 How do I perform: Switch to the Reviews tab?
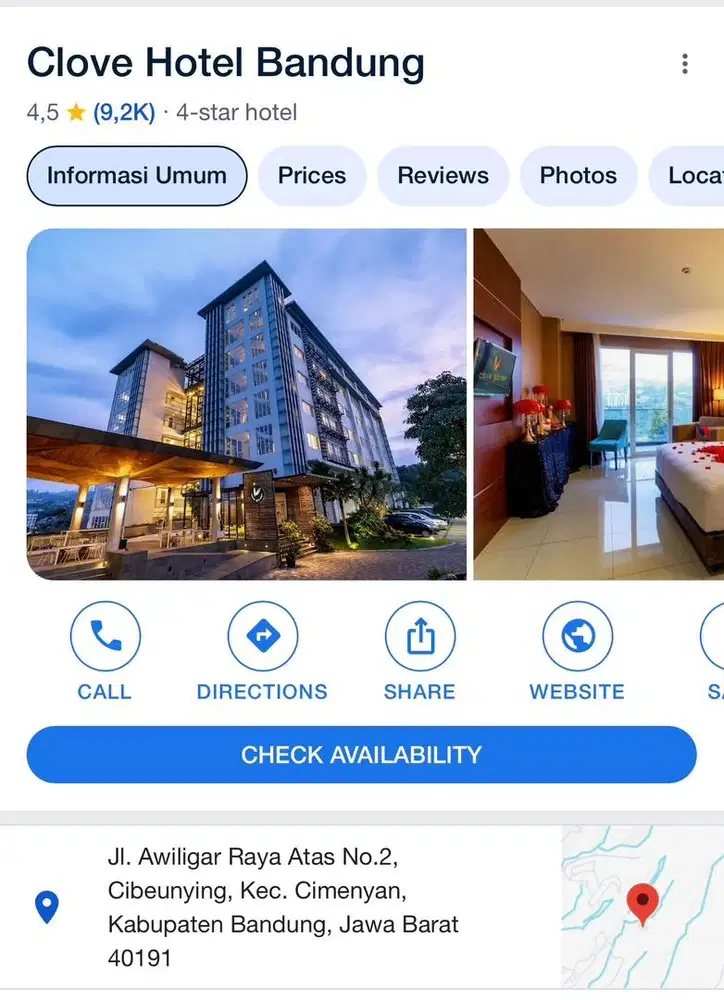443,176
